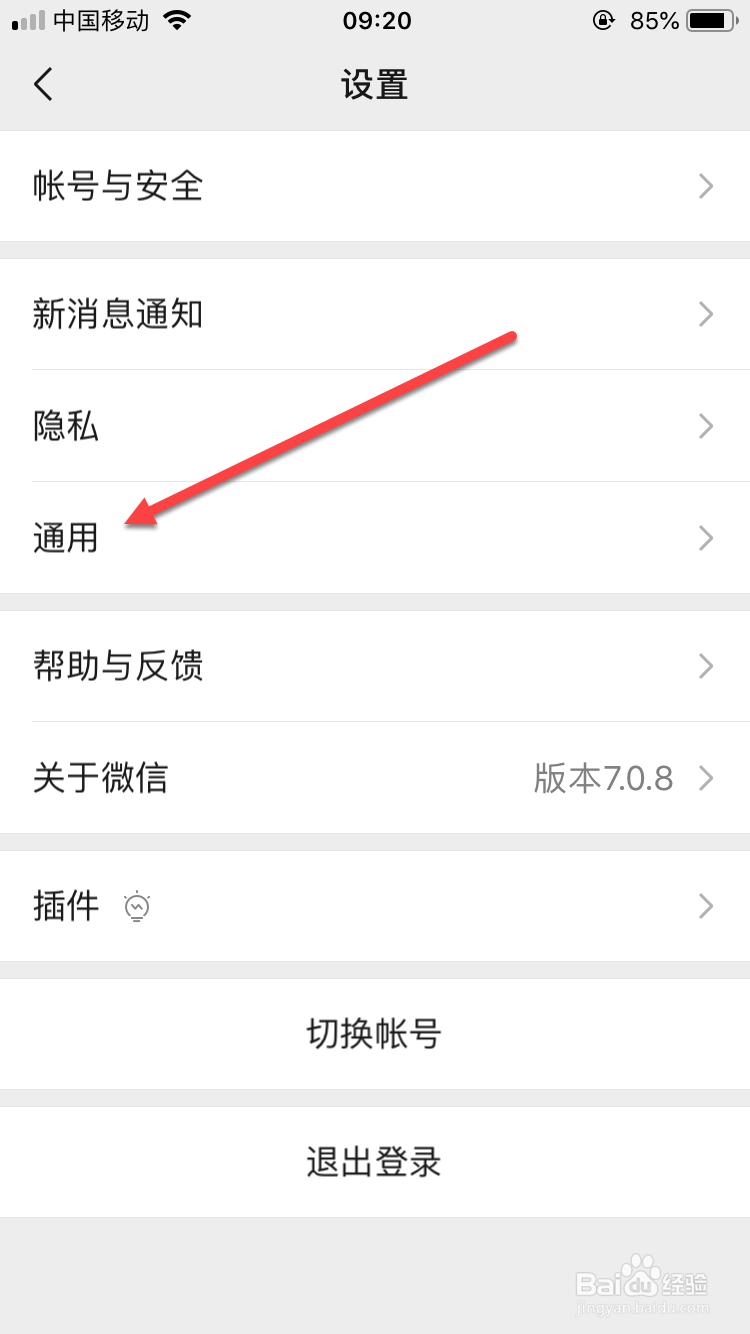Viewport: 750px width, 1334px height.
Task: Open 新消息通知 using its right arrow
Action: coord(706,314)
